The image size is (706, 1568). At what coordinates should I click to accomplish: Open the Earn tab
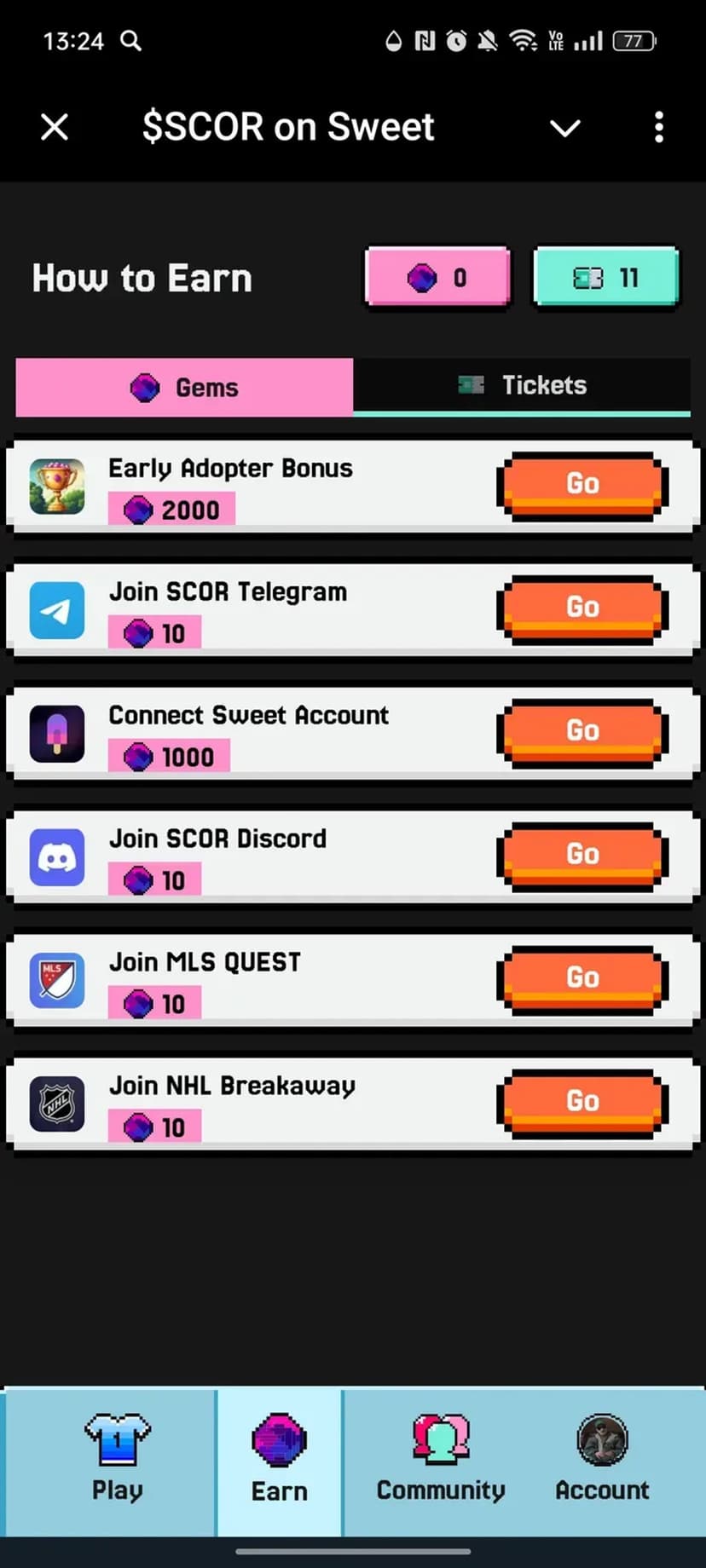pyautogui.click(x=279, y=1460)
